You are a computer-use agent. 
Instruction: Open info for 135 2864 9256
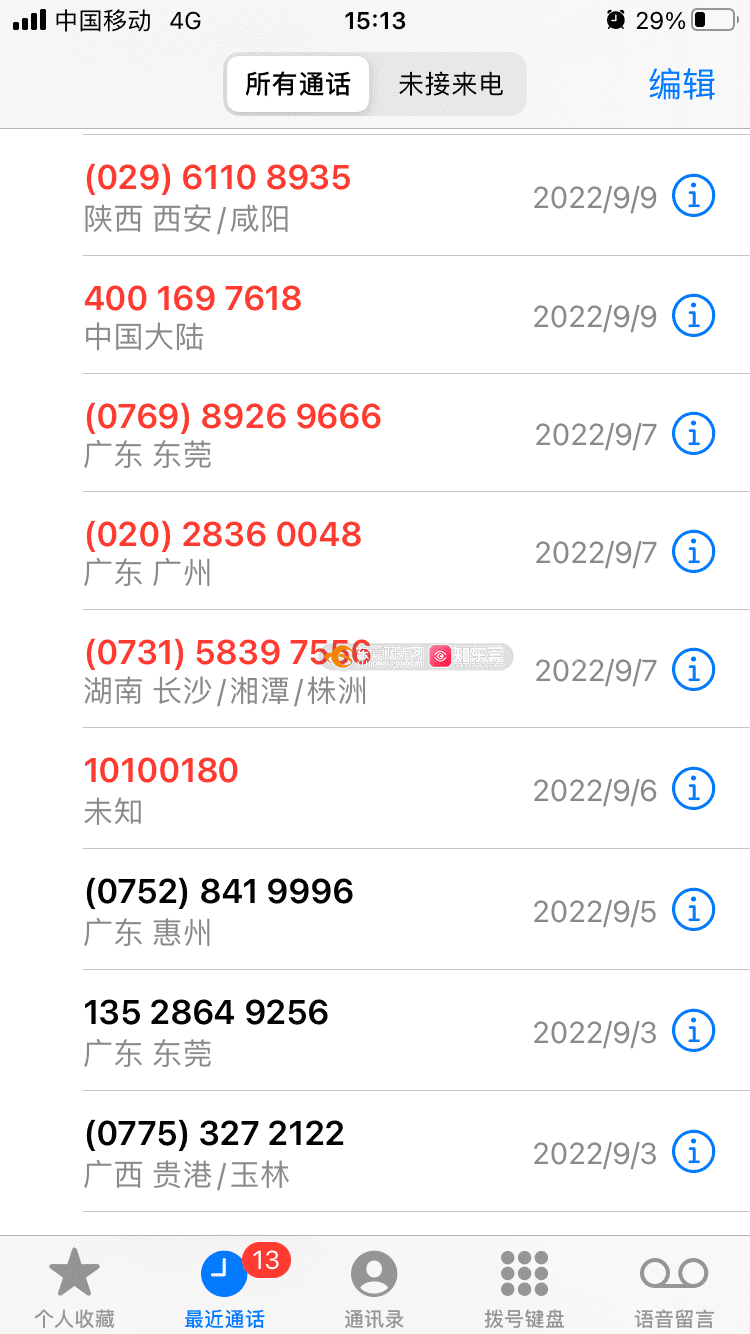693,1030
